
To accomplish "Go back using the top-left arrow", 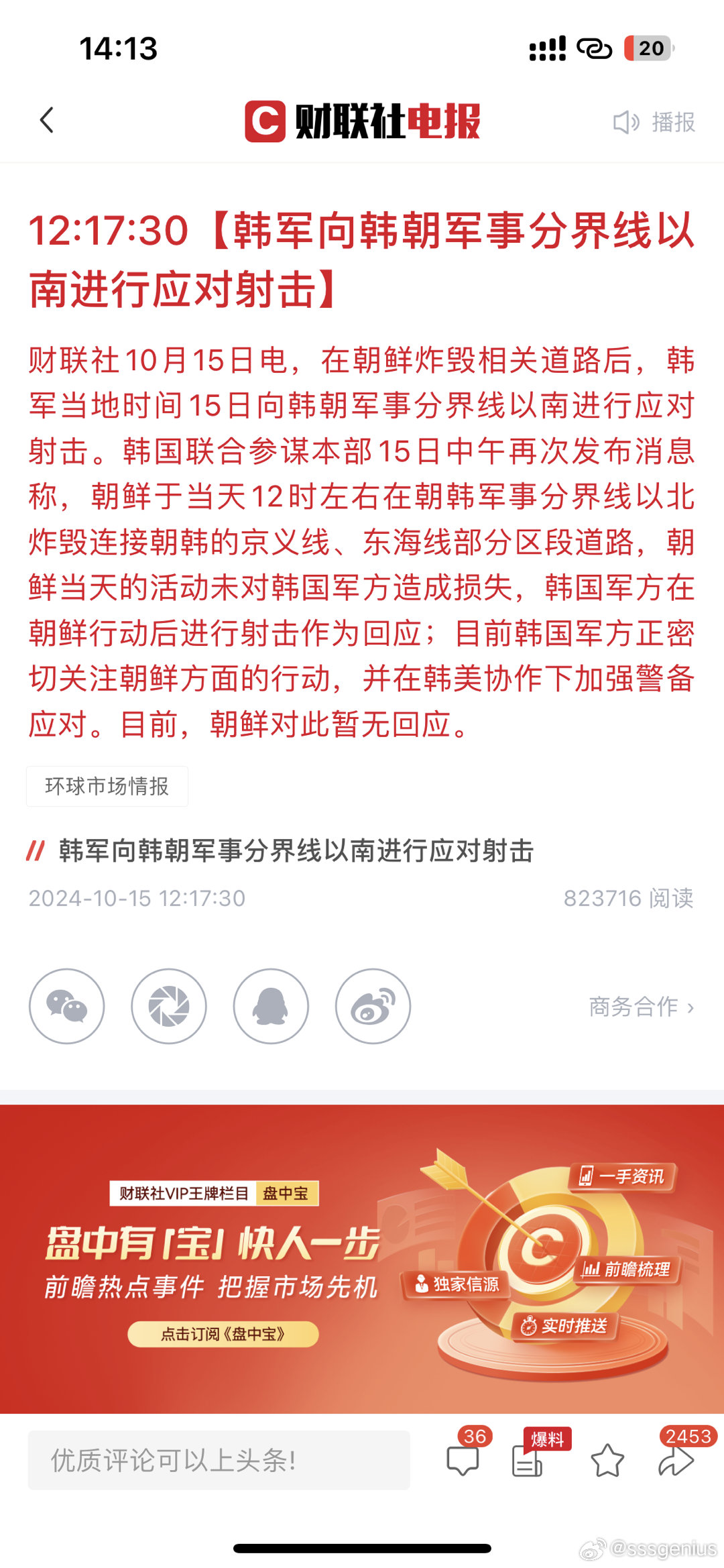I will (x=47, y=121).
